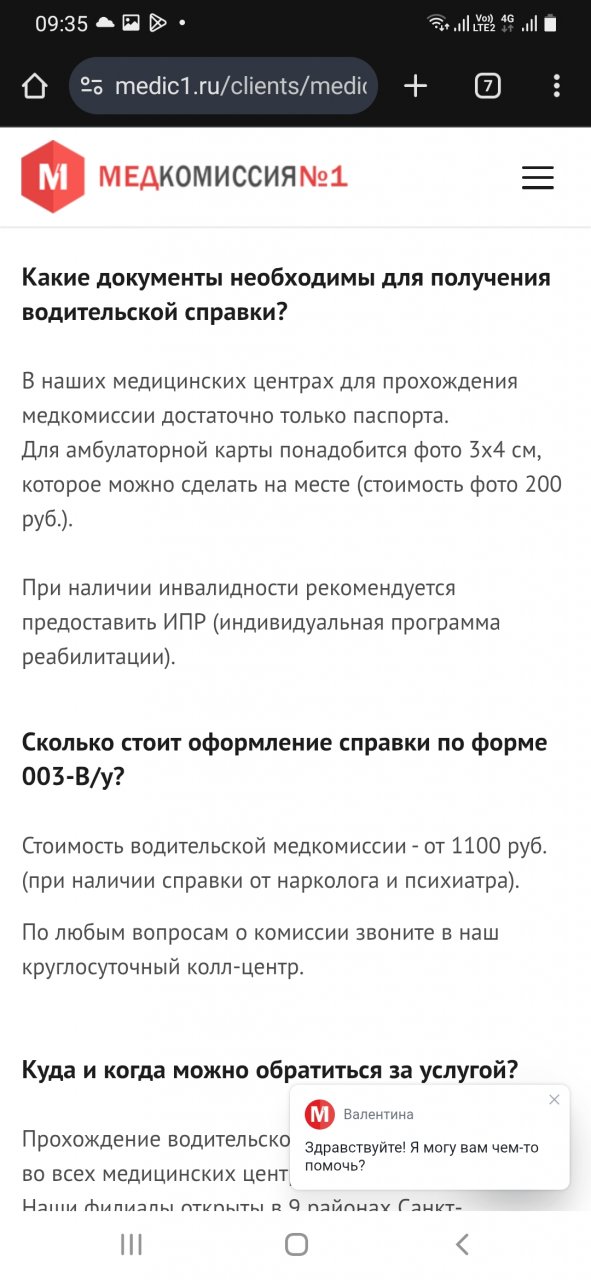
Task: Open the browser overflow menu
Action: tap(557, 87)
